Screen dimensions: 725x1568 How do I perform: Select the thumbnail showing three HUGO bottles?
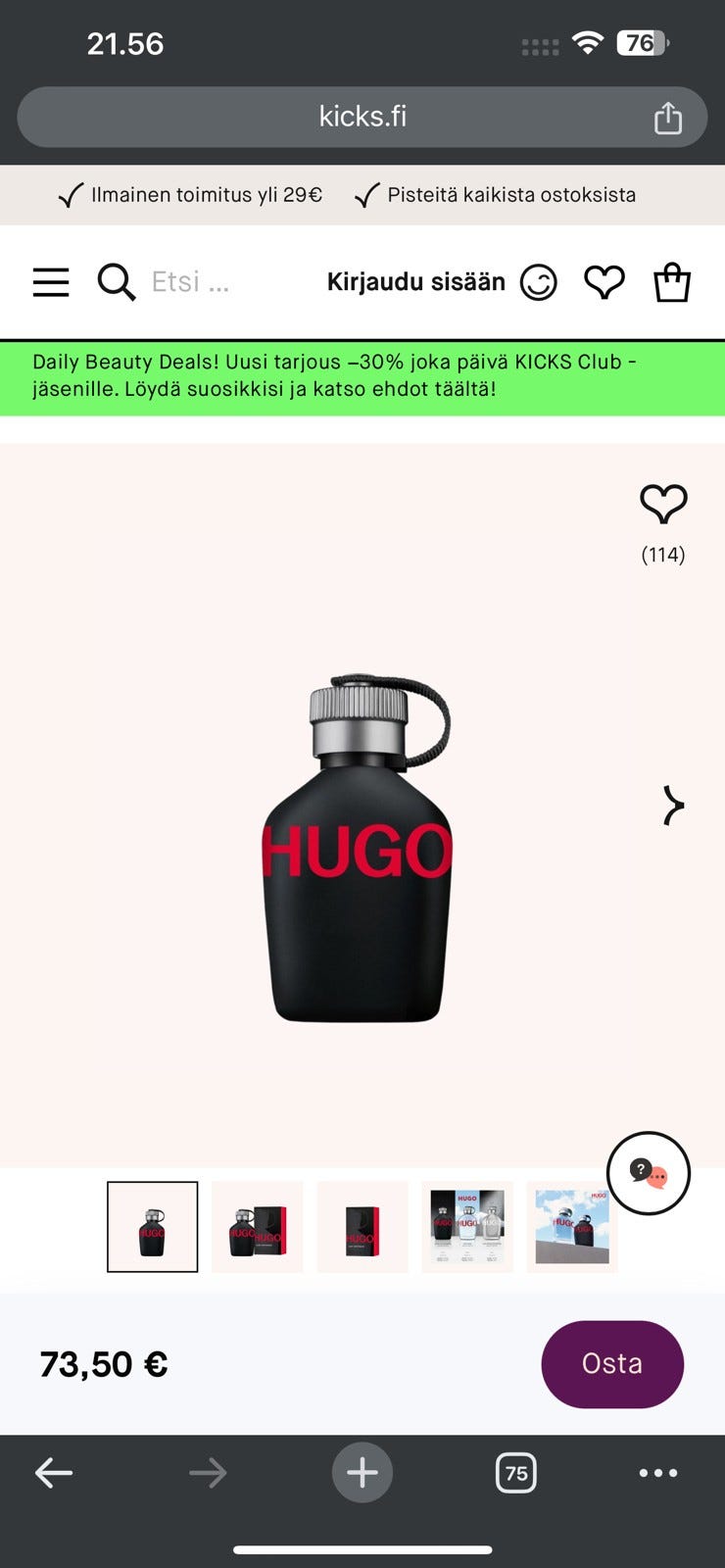pos(466,1227)
